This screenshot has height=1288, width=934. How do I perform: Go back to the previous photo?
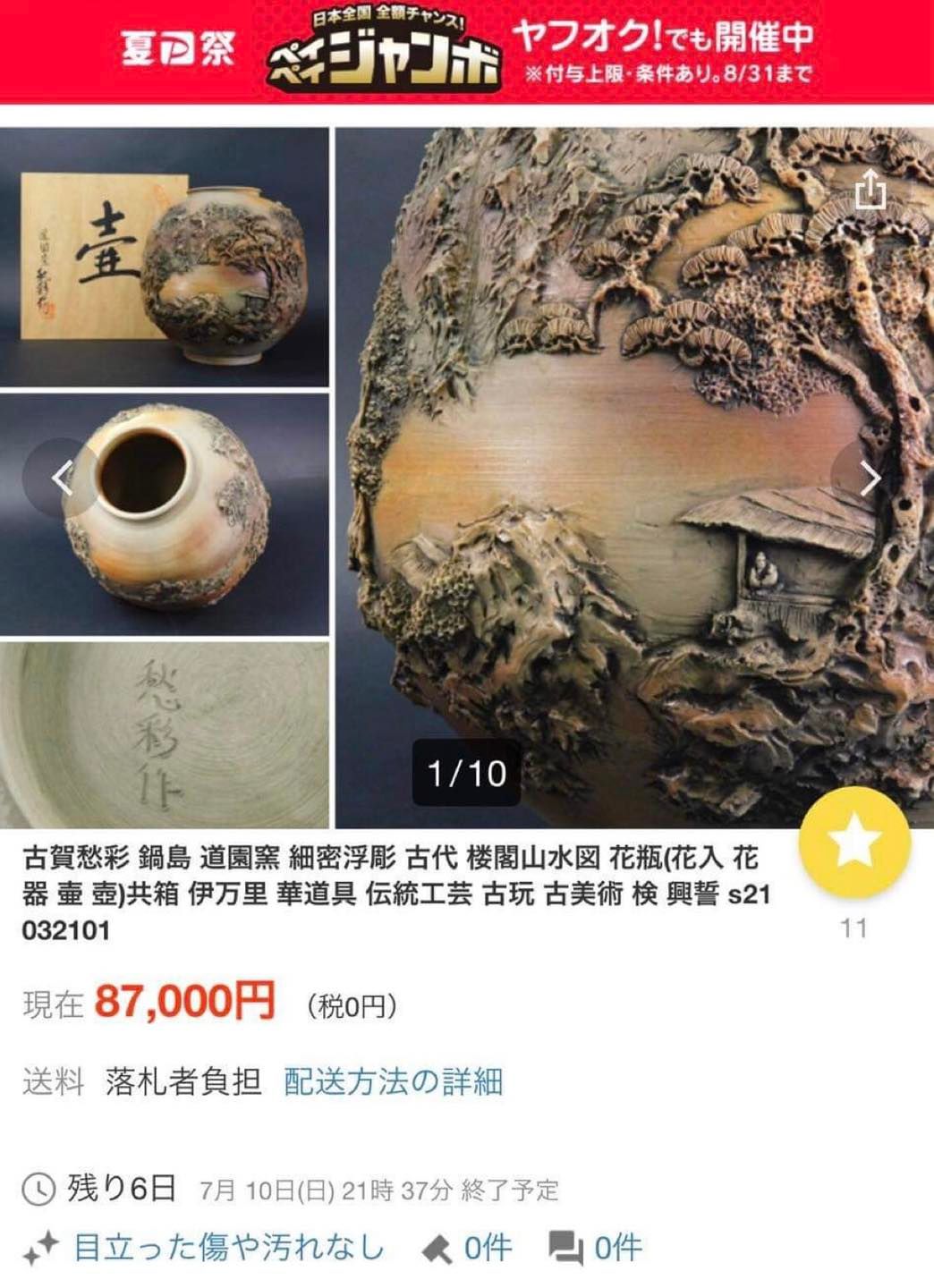click(61, 478)
